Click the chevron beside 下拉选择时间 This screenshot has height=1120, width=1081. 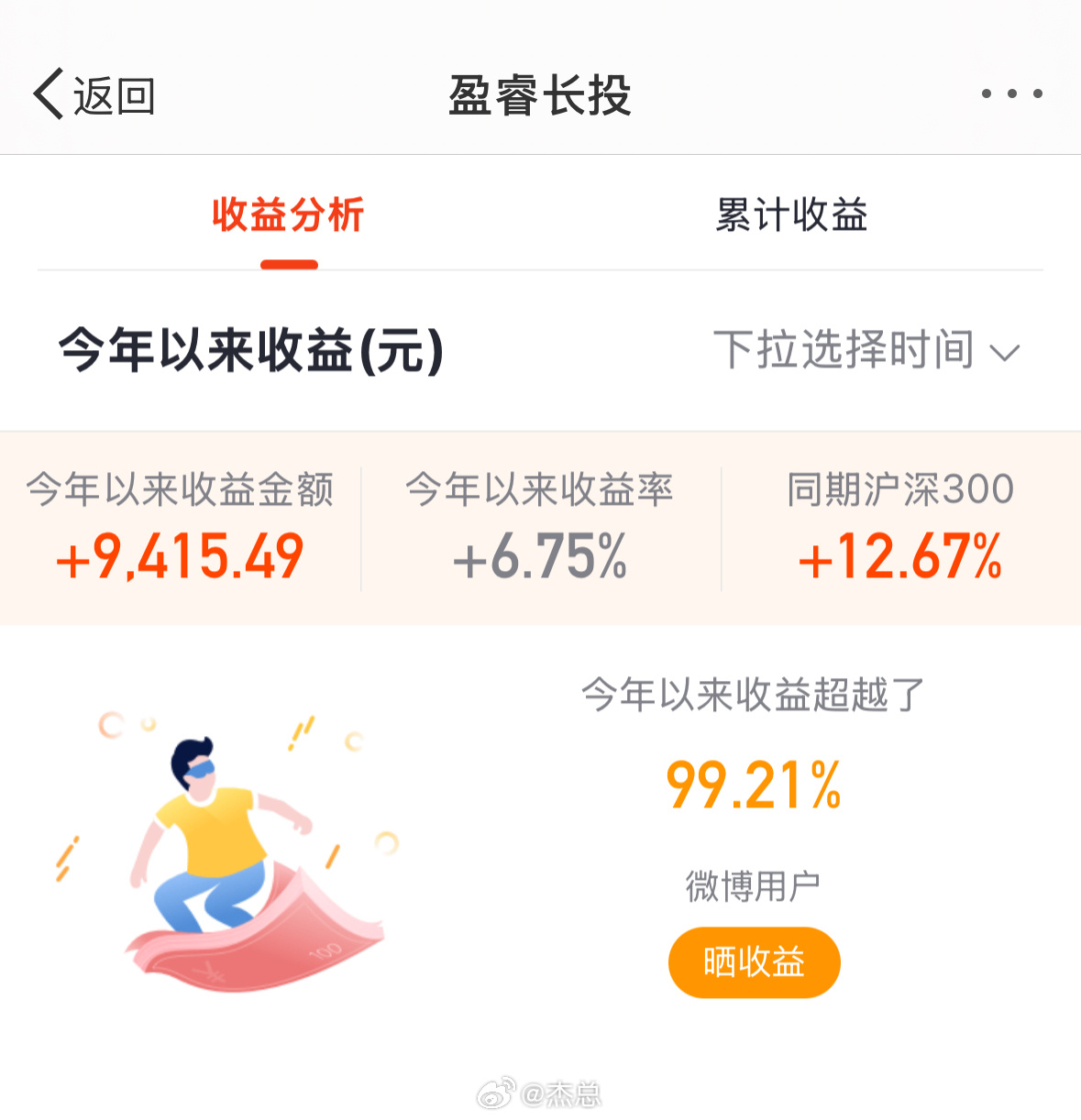[1007, 352]
